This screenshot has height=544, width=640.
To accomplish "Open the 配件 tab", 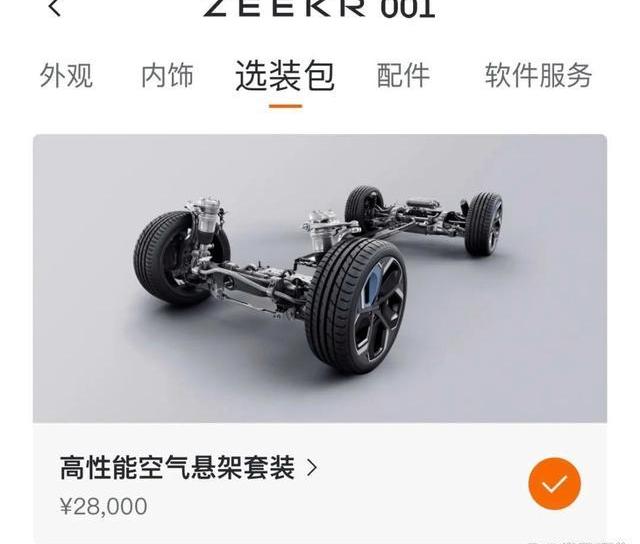I will pos(403,76).
